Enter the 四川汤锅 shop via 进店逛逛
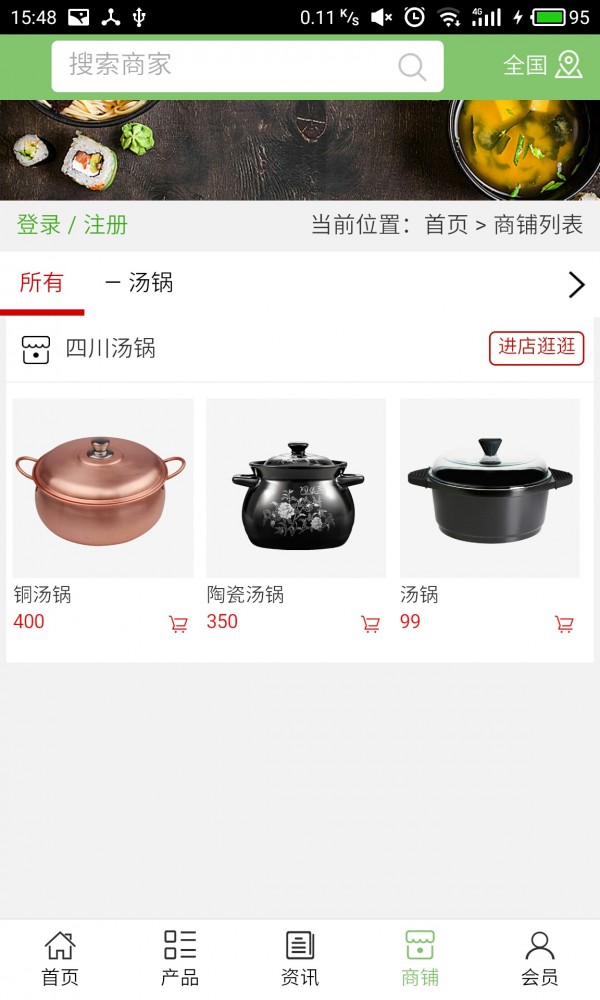600x1000 pixels. point(536,347)
